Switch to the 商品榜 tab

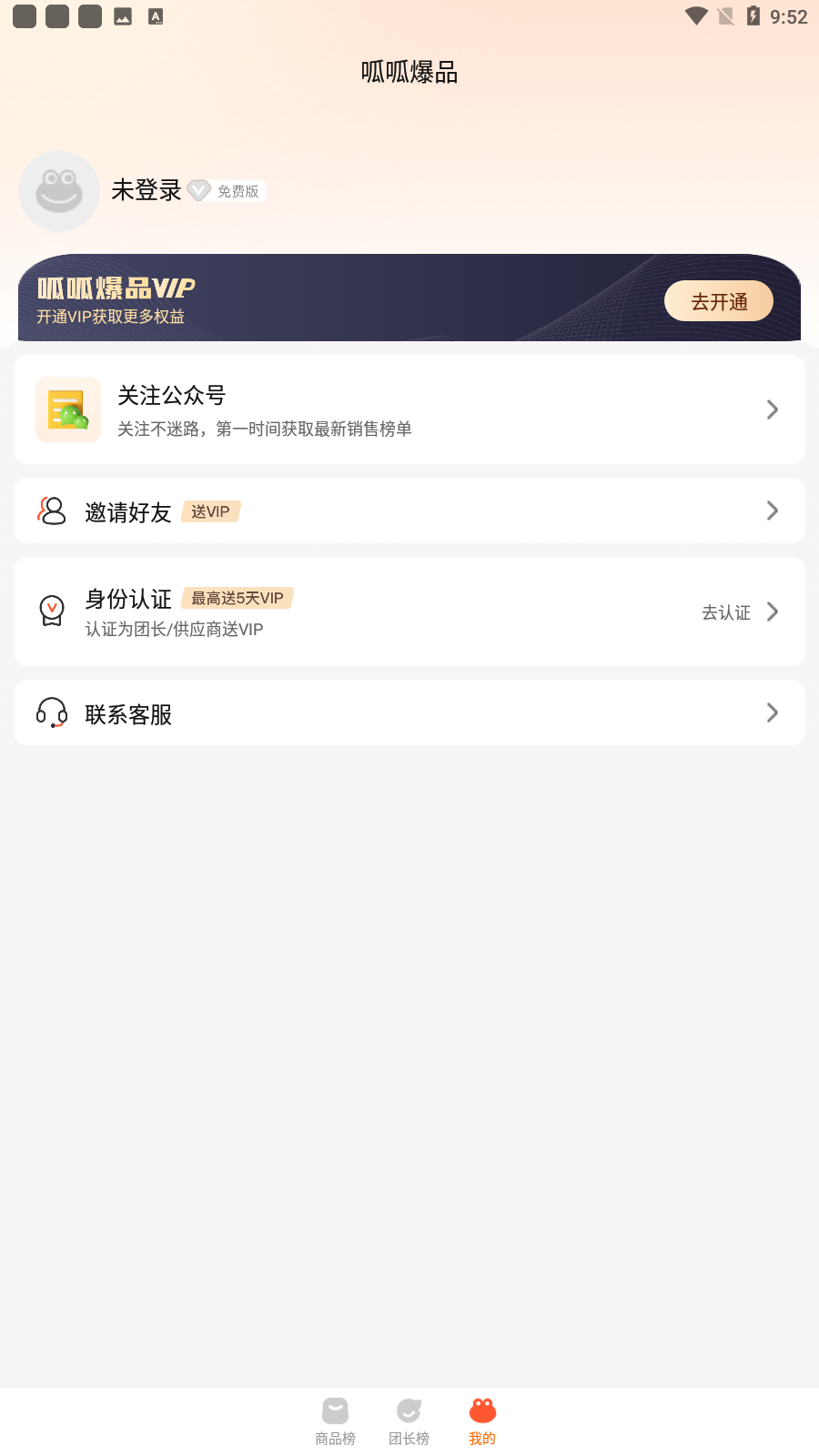pos(335,1420)
